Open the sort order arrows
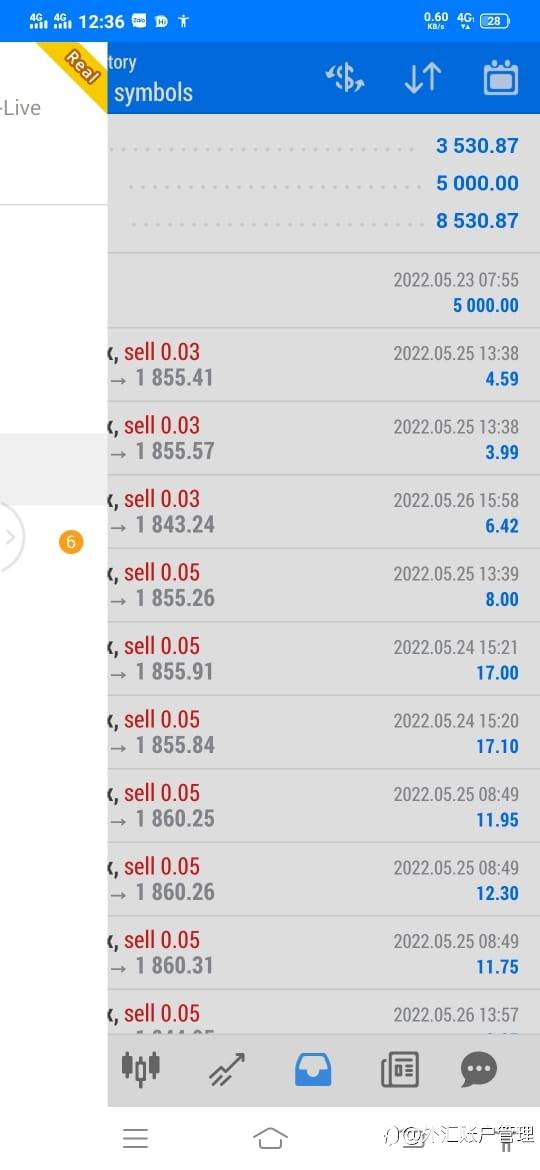Image resolution: width=540 pixels, height=1170 pixels. (423, 78)
